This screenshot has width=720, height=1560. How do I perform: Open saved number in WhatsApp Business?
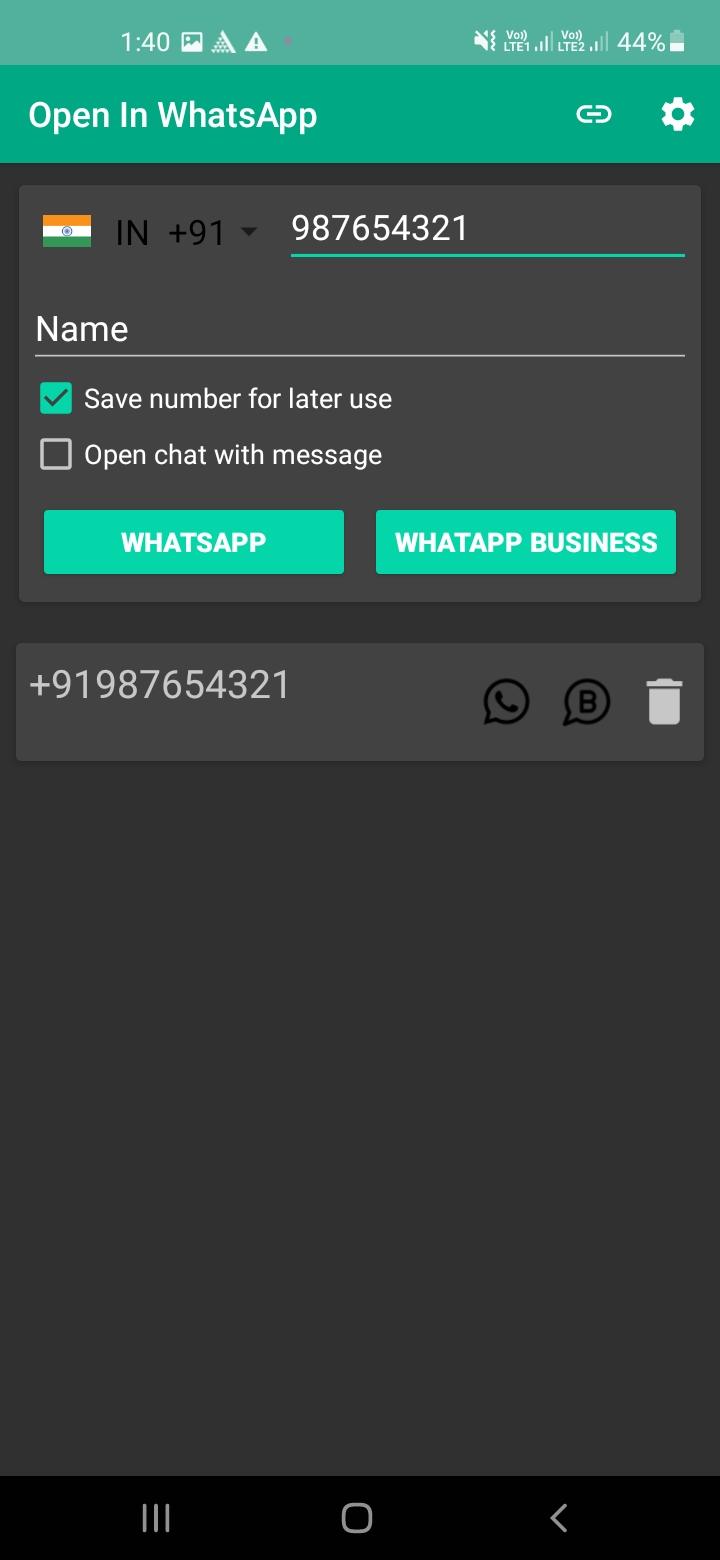click(x=586, y=701)
